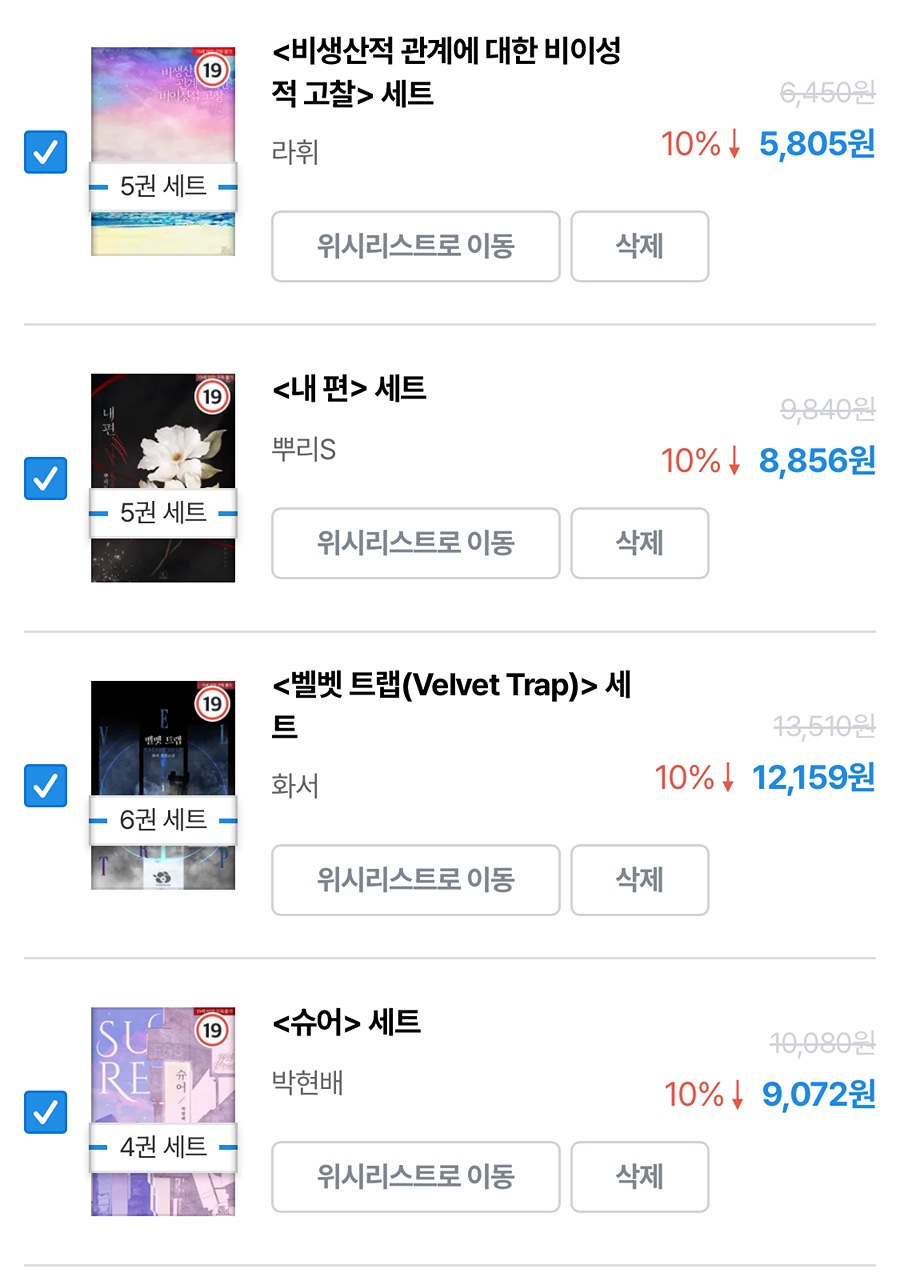900x1273 pixels.
Task: Remove 내 편 세트 with 삭제
Action: [x=639, y=543]
